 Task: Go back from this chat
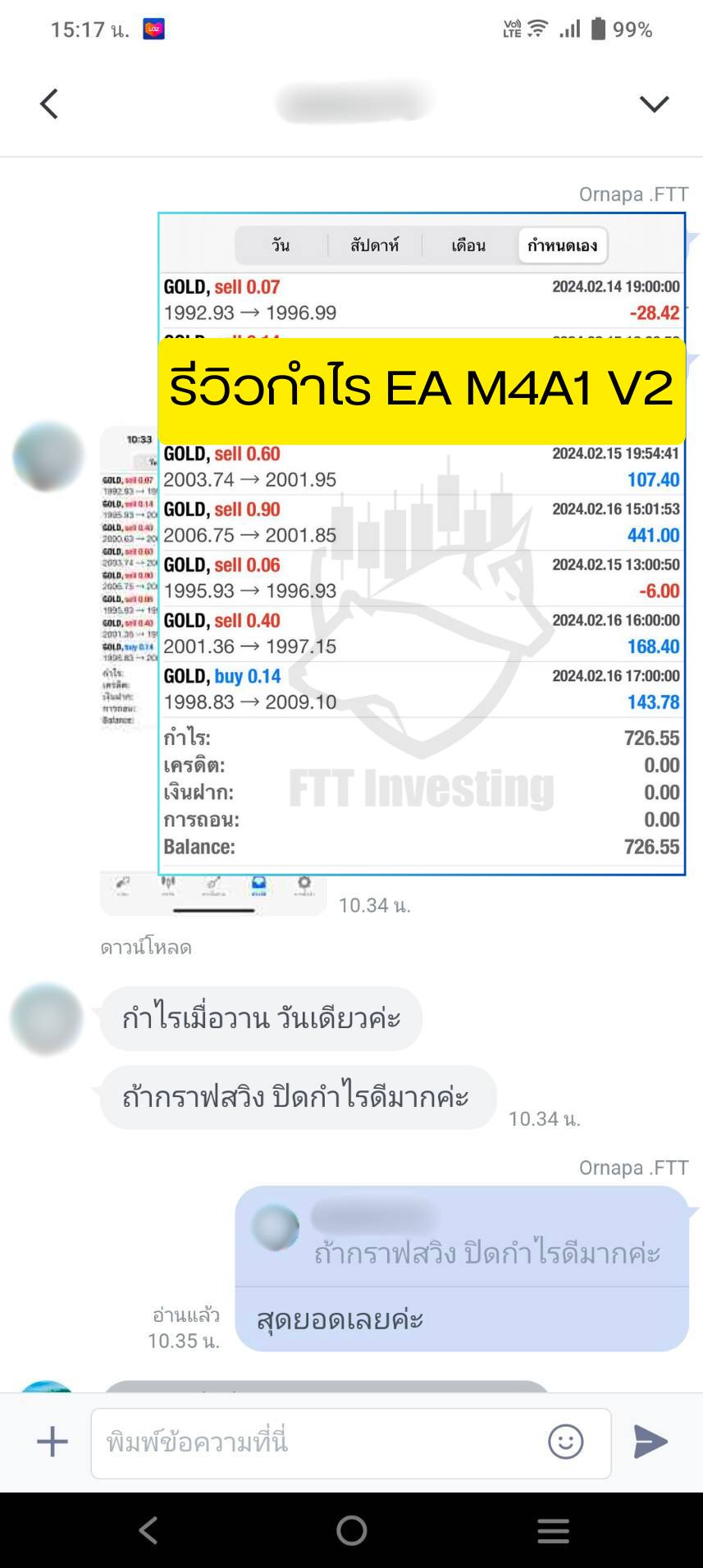tap(49, 104)
